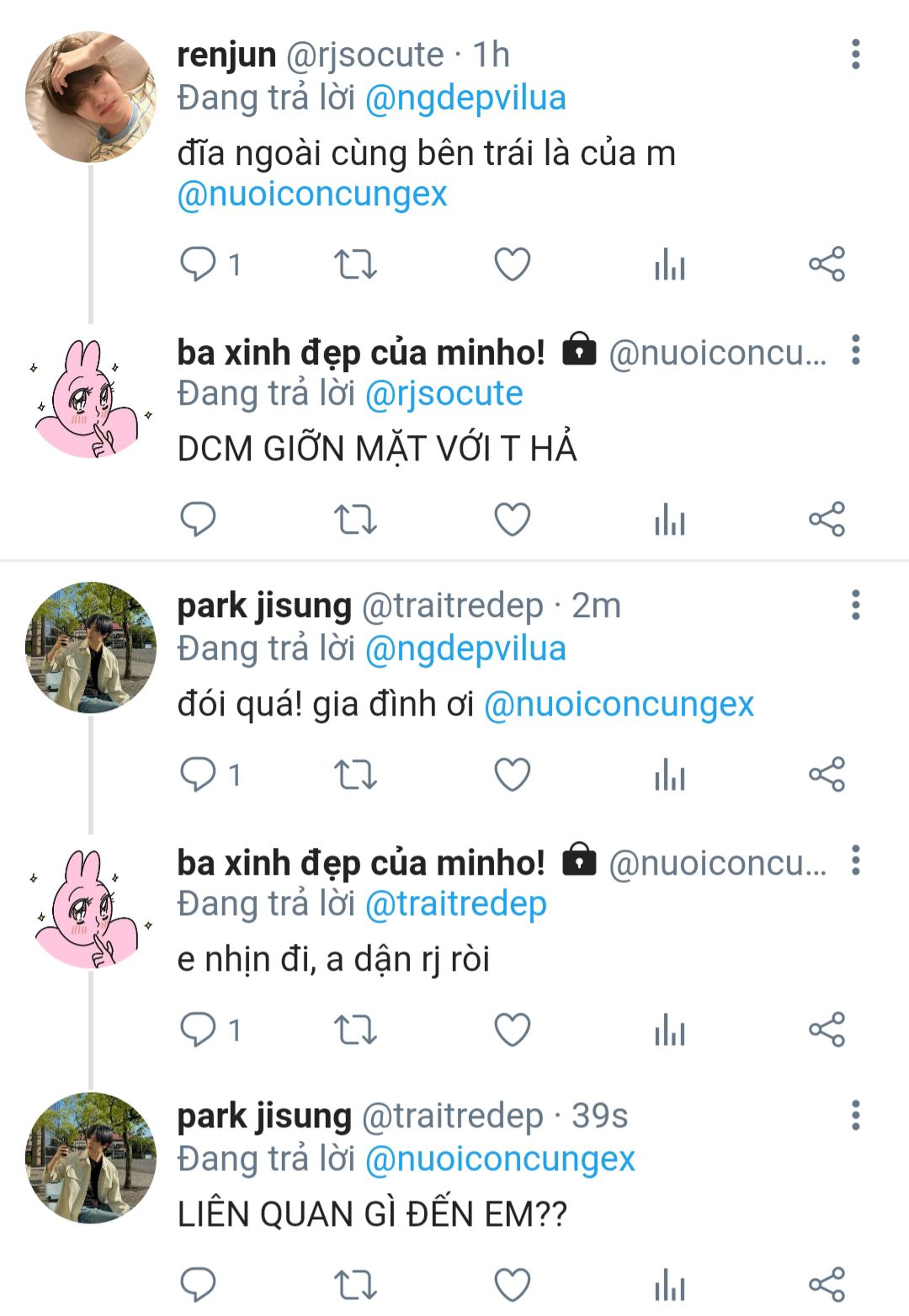Like park jisung's "đói quá!" tweet
The image size is (909, 1316).
point(512,775)
